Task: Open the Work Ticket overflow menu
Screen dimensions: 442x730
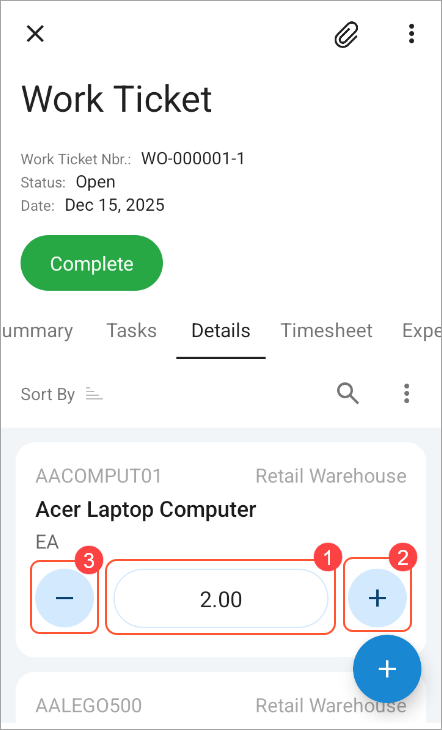Action: [411, 34]
